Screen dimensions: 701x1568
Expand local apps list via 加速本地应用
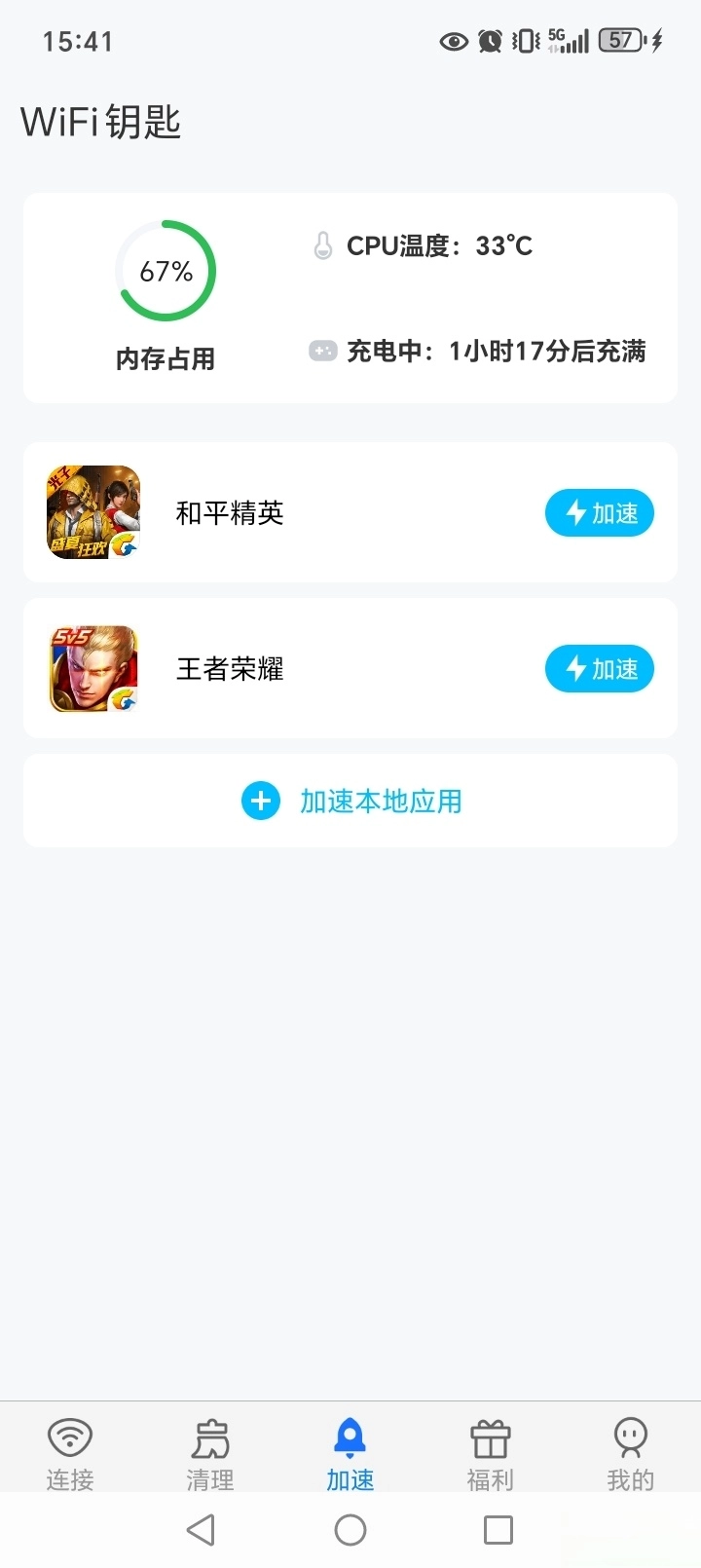379,801
